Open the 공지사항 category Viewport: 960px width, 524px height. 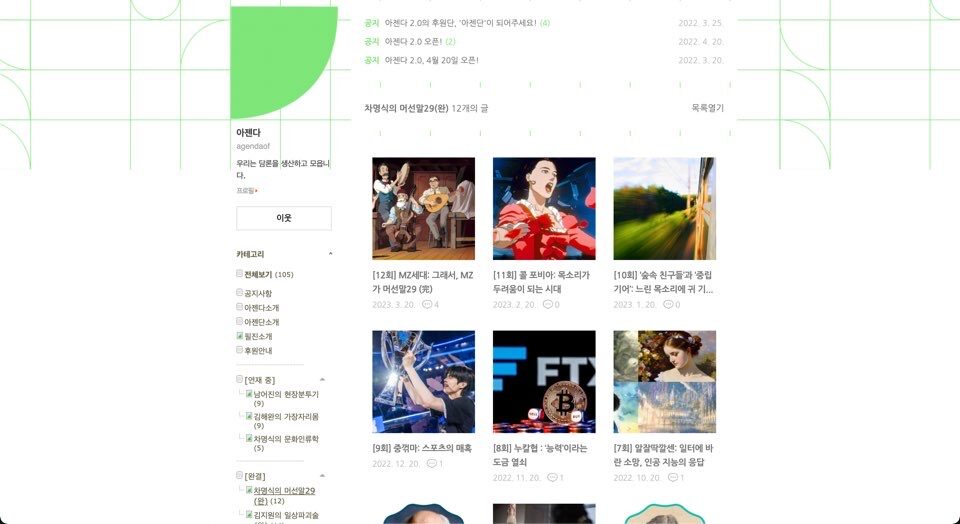click(257, 293)
